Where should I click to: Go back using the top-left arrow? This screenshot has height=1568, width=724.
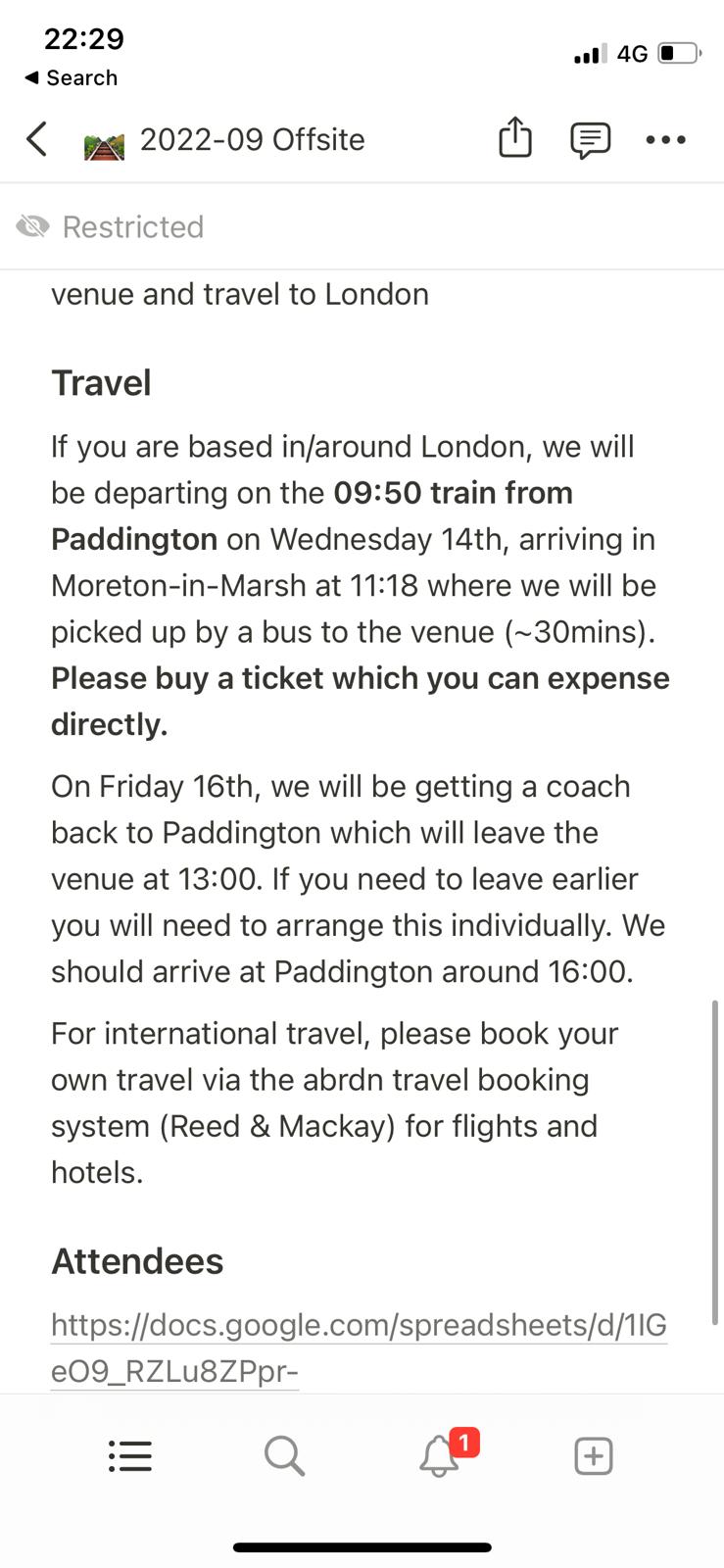point(36,139)
